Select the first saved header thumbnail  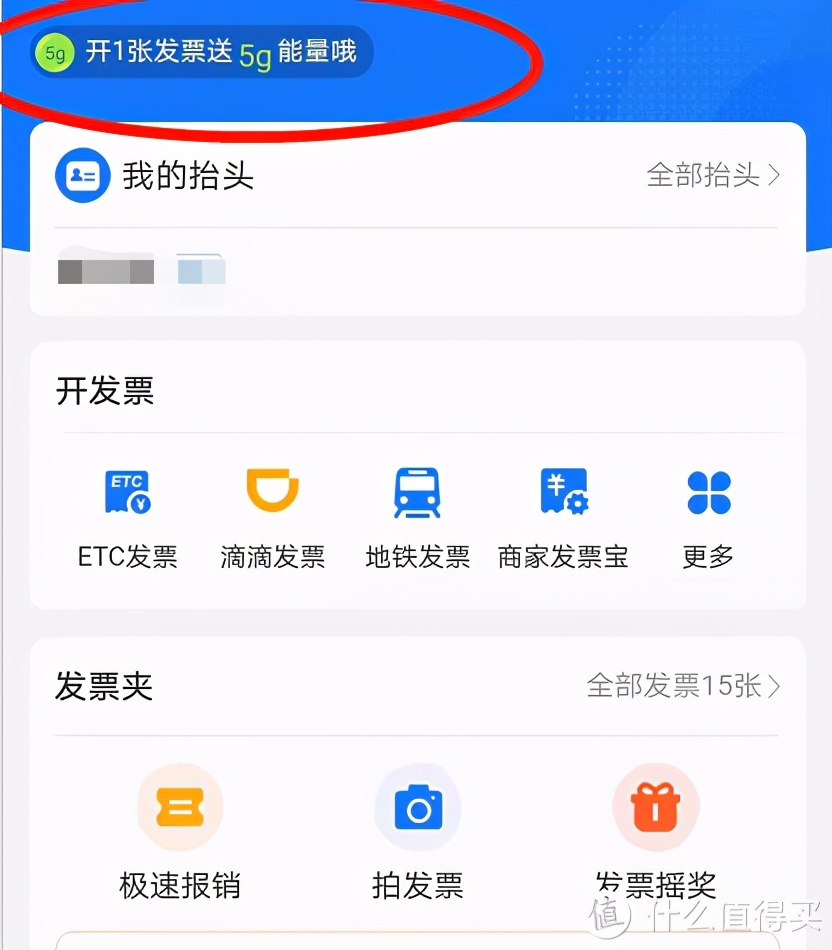[105, 270]
